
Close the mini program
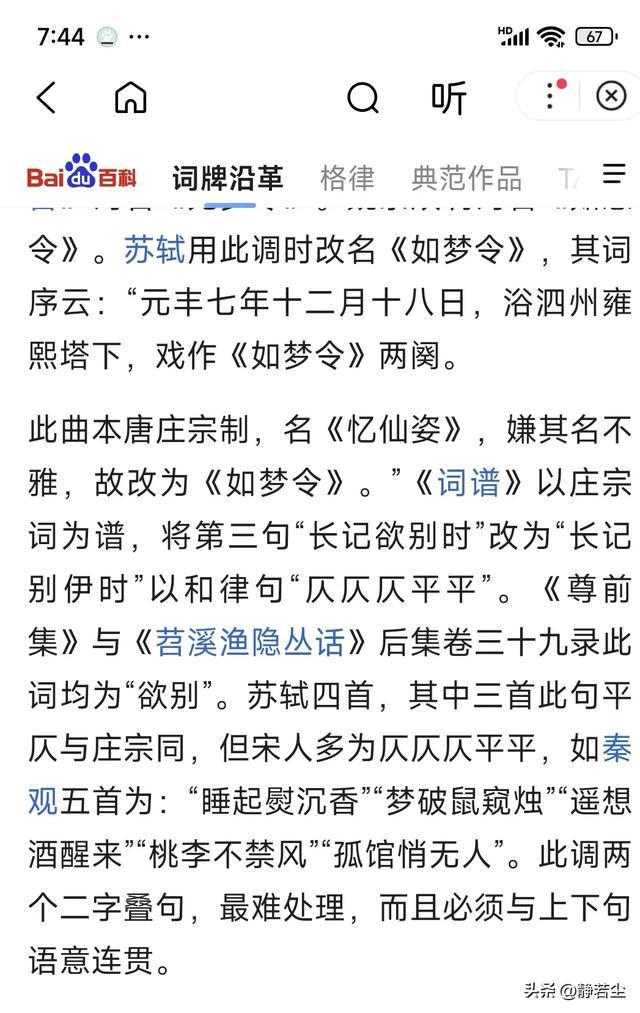point(610,96)
